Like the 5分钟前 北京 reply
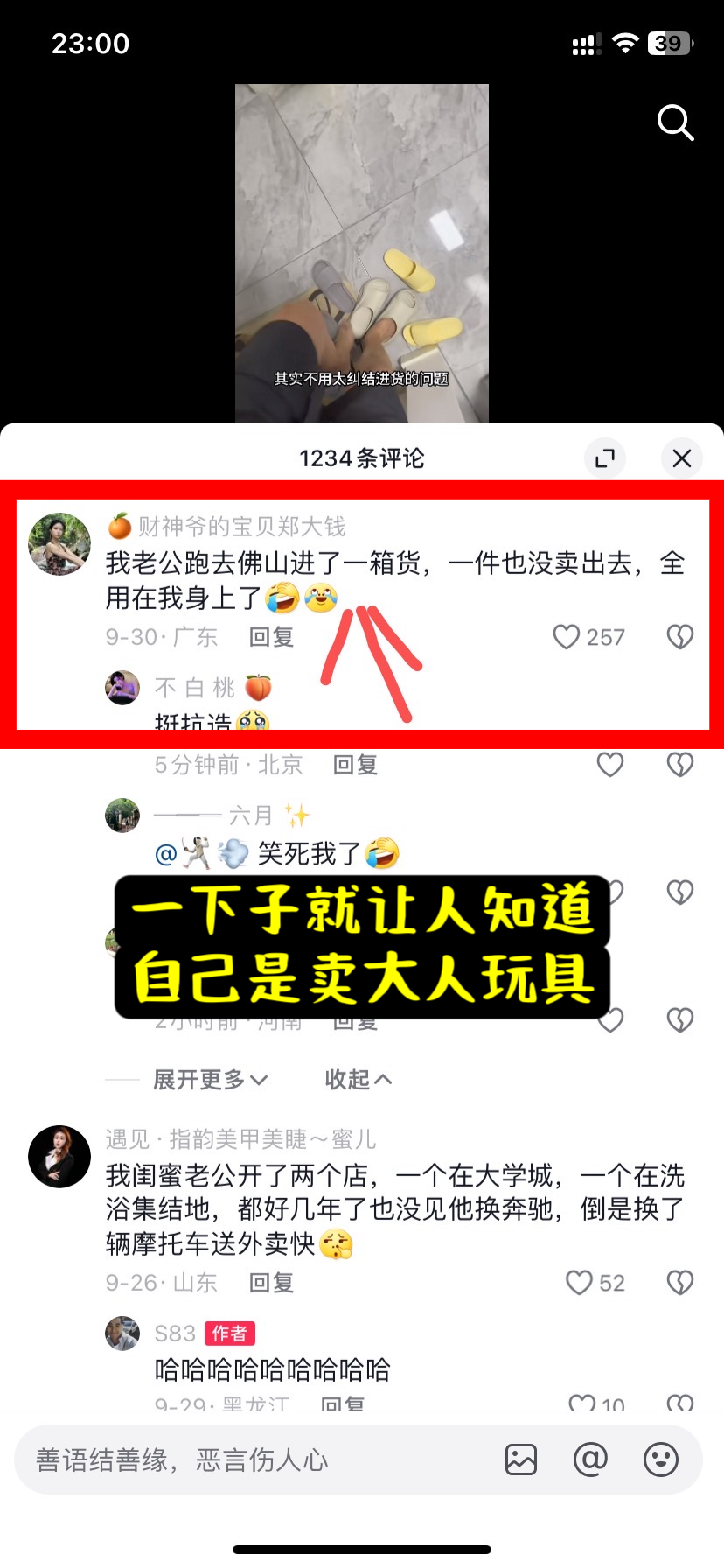This screenshot has height=1568, width=724. [610, 765]
